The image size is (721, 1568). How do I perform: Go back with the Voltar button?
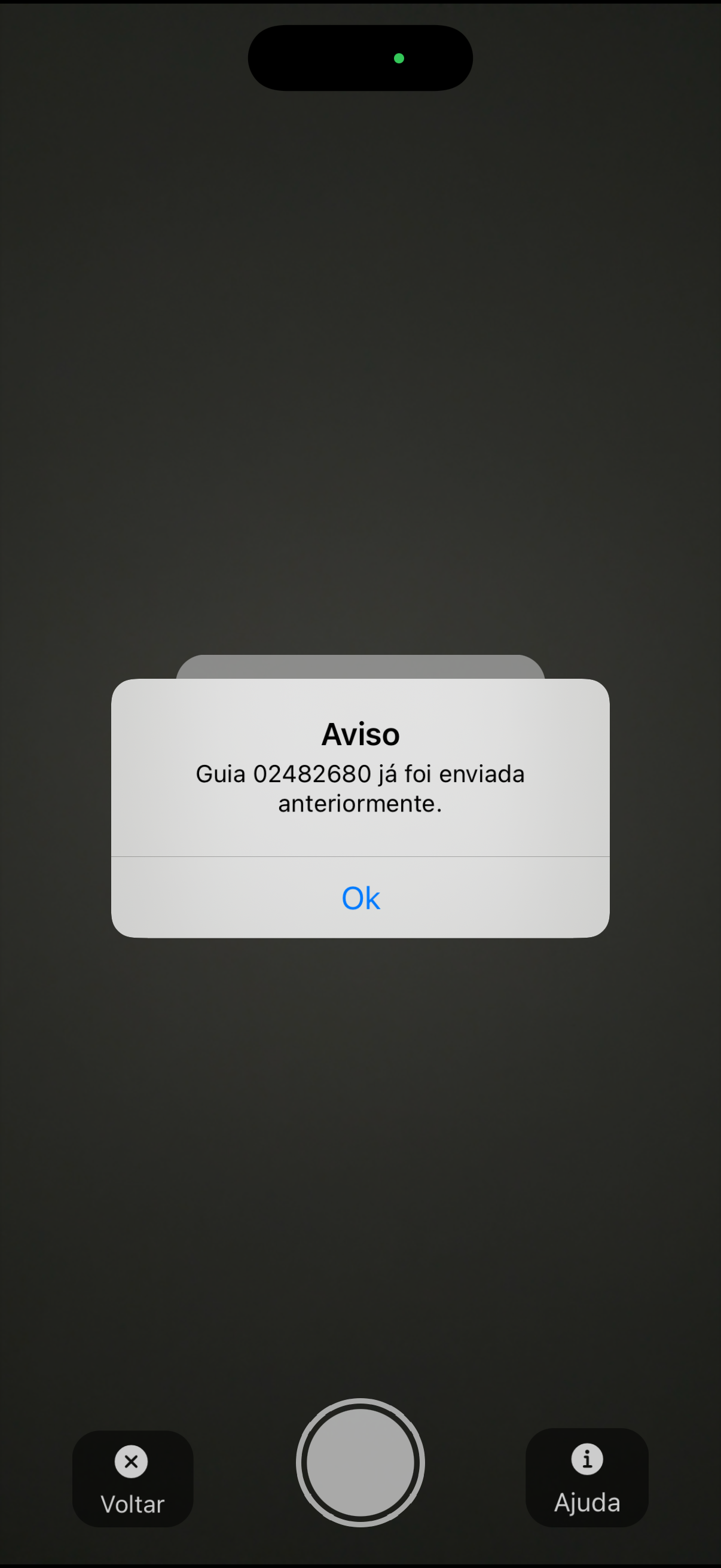pyautogui.click(x=132, y=1478)
